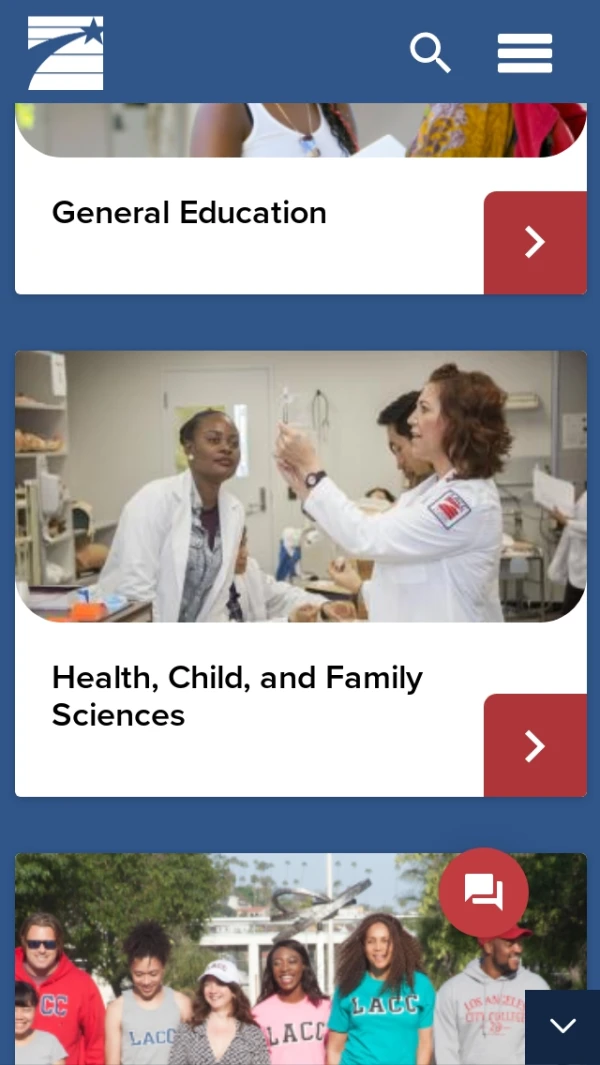Tap the dark down-chevron expander
This screenshot has height=1065, width=600.
(563, 1027)
